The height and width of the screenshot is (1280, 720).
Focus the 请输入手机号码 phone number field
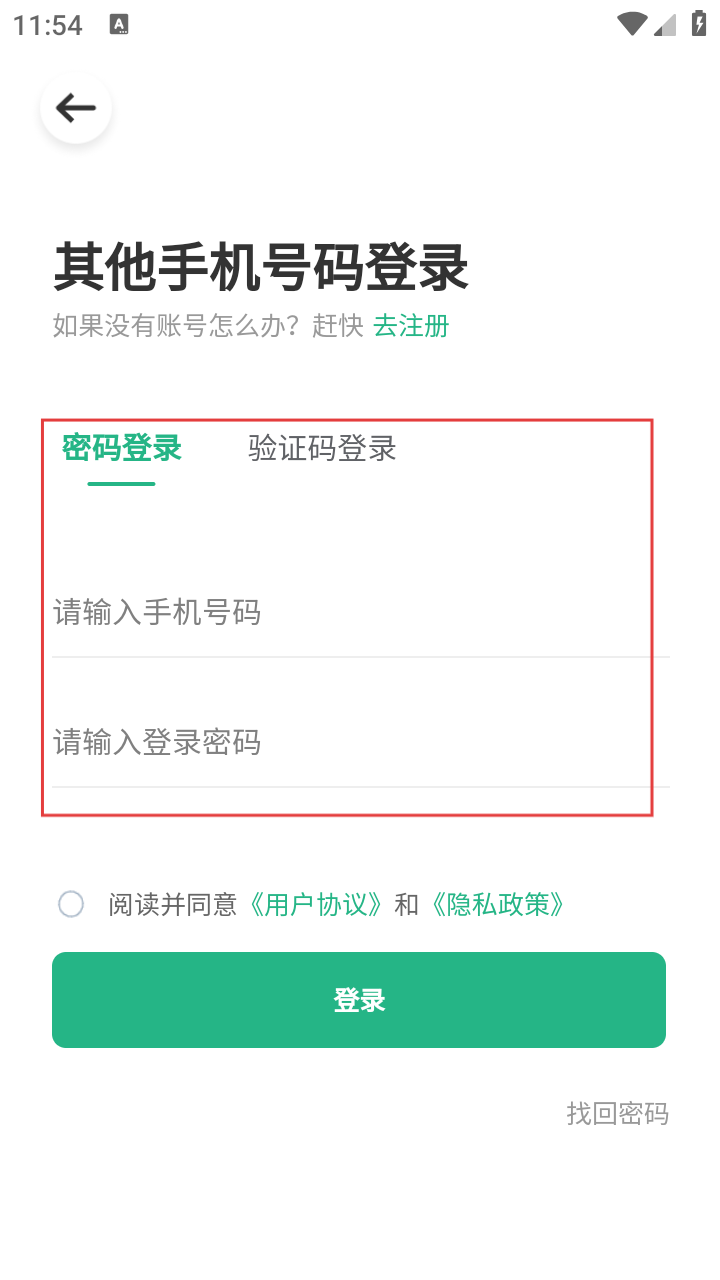point(360,612)
